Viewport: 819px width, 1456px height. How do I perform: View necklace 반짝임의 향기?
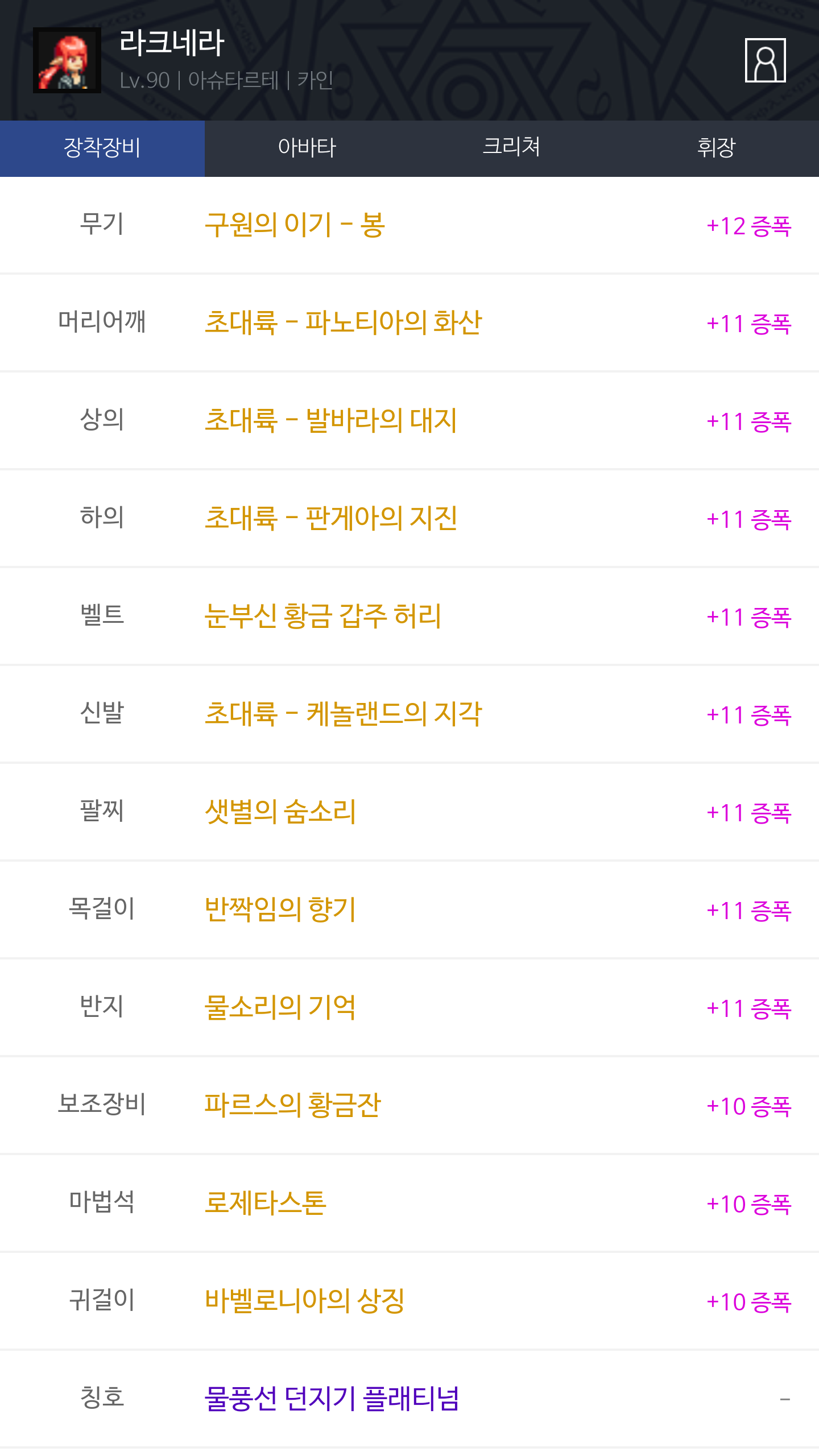pyautogui.click(x=280, y=910)
